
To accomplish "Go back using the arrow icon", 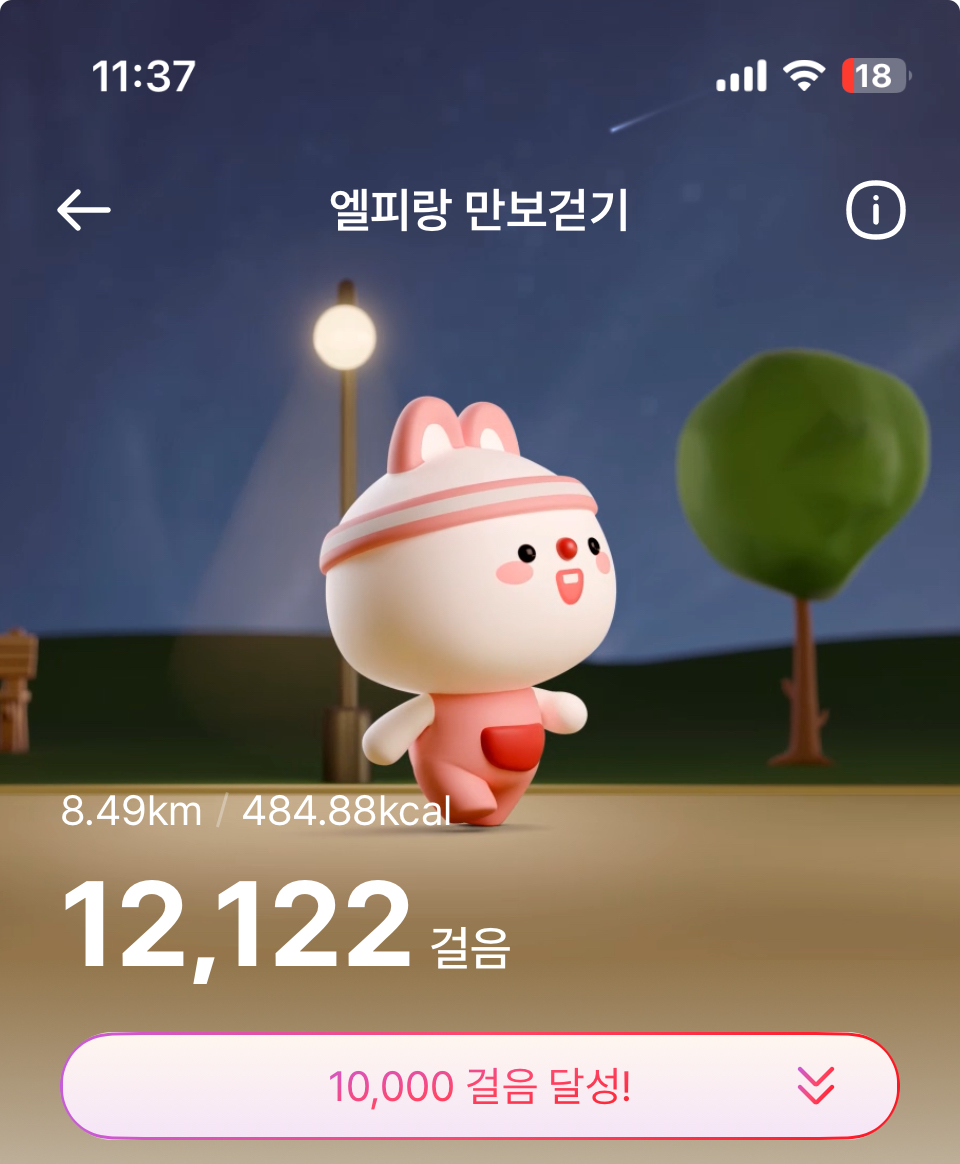I will pos(84,210).
